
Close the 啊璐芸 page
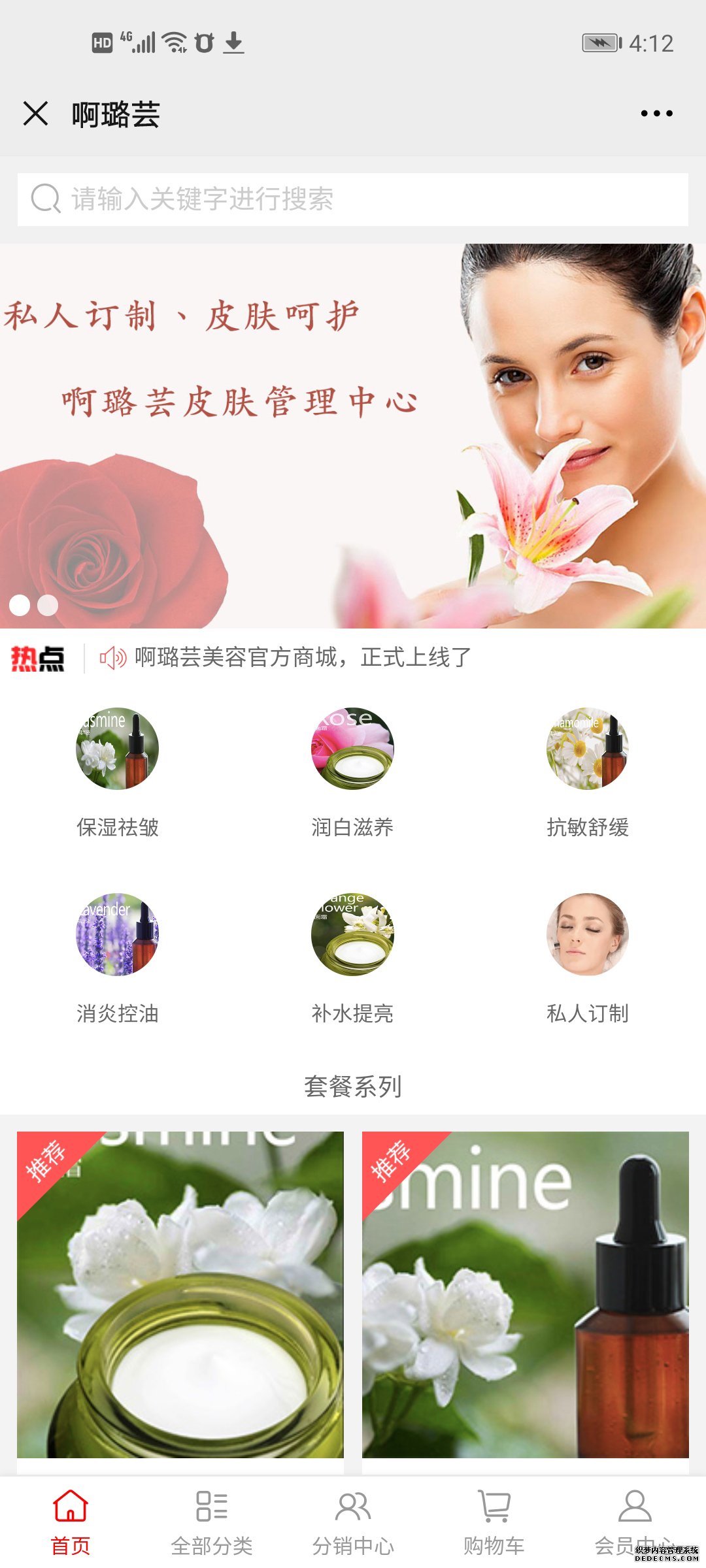[x=35, y=114]
